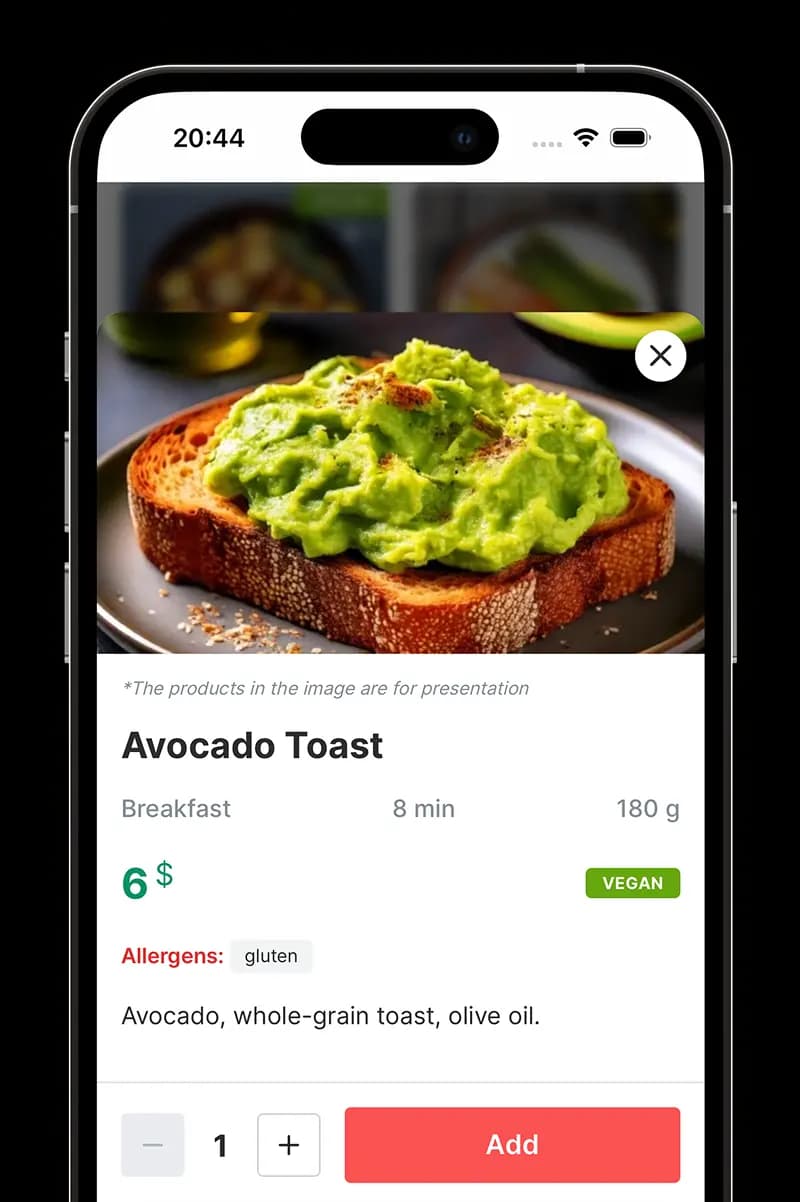
Task: Add Avocado Toast to the order
Action: click(x=512, y=1145)
